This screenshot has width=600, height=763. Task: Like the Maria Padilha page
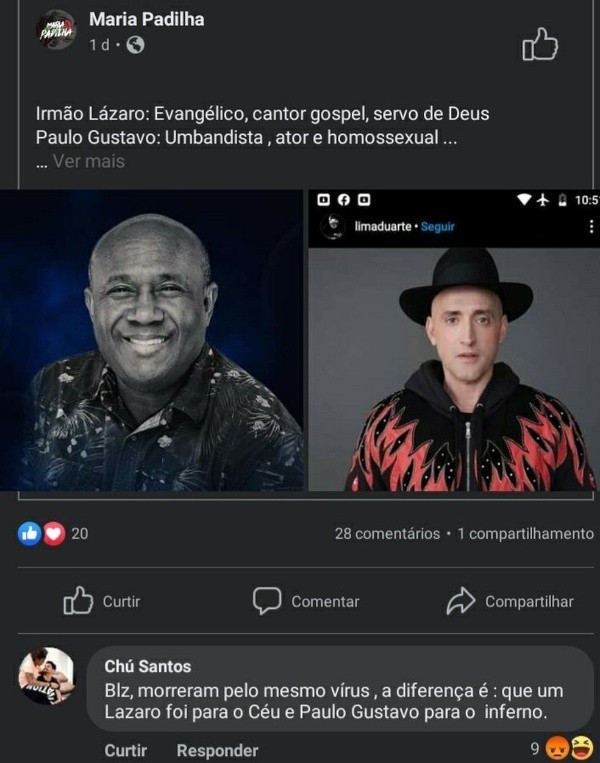540,44
